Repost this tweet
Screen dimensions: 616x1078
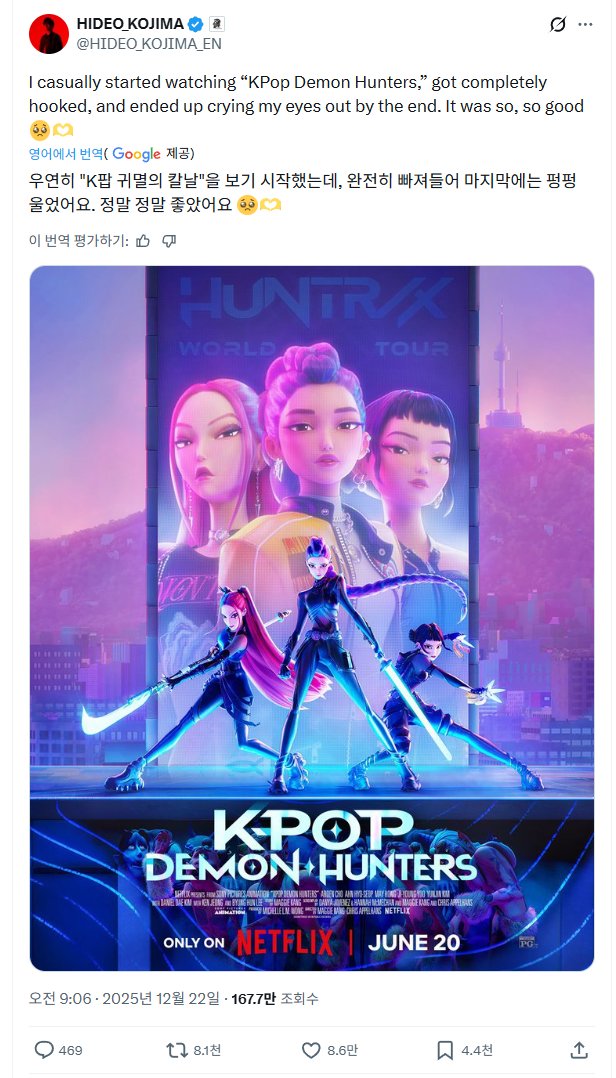tap(175, 1050)
